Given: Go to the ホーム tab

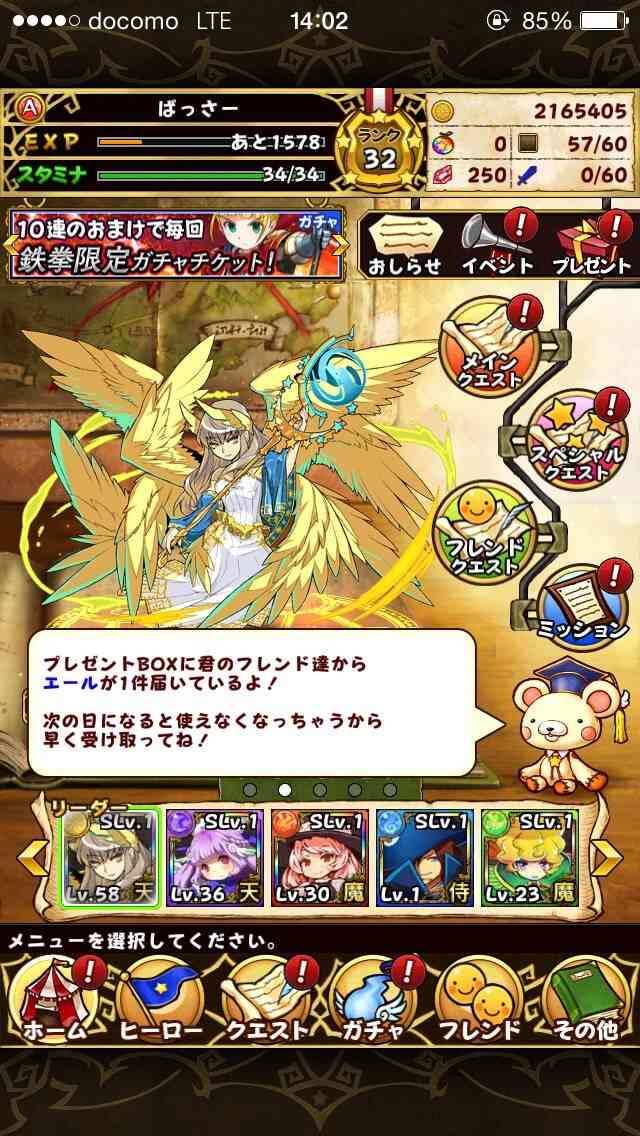Looking at the screenshot, I should click(x=54, y=1000).
